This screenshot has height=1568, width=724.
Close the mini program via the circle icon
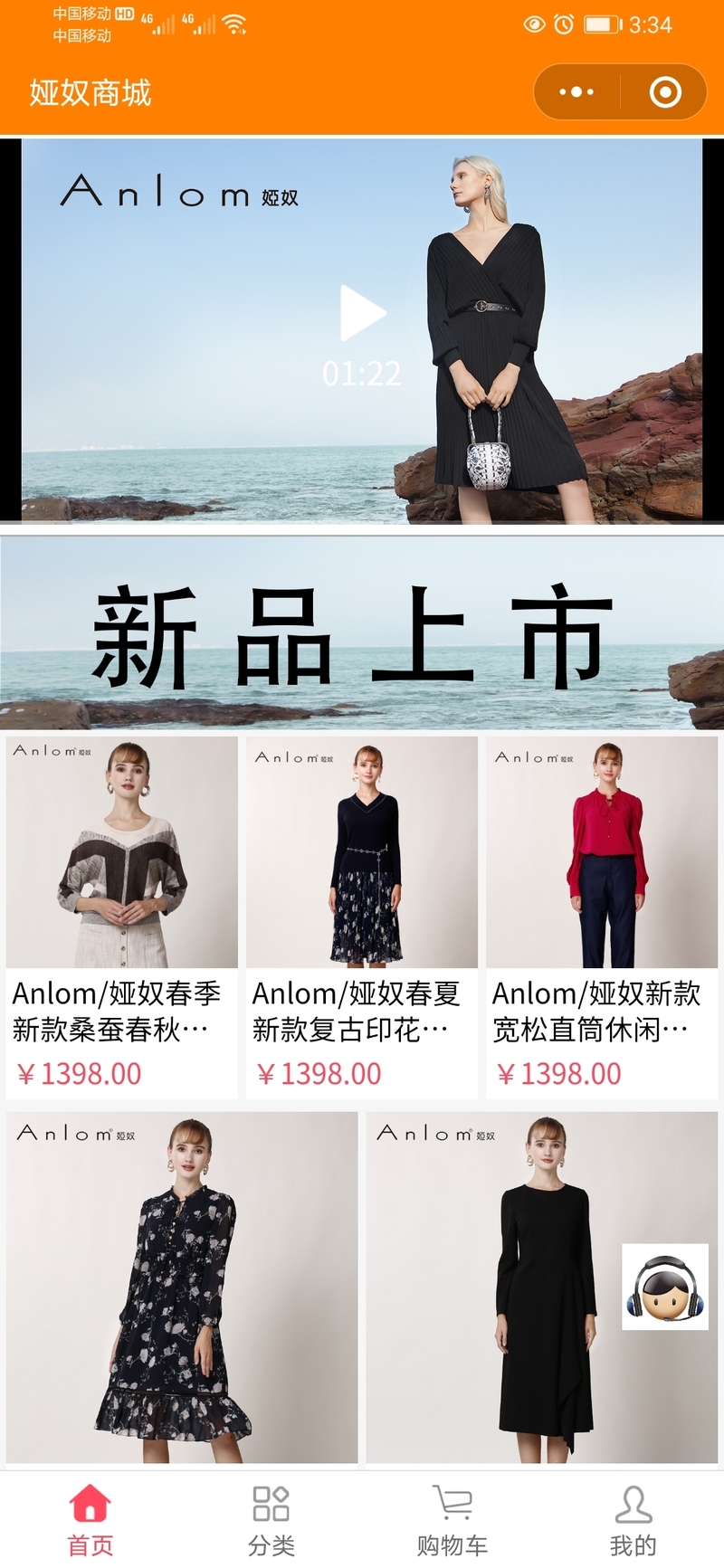(x=665, y=92)
